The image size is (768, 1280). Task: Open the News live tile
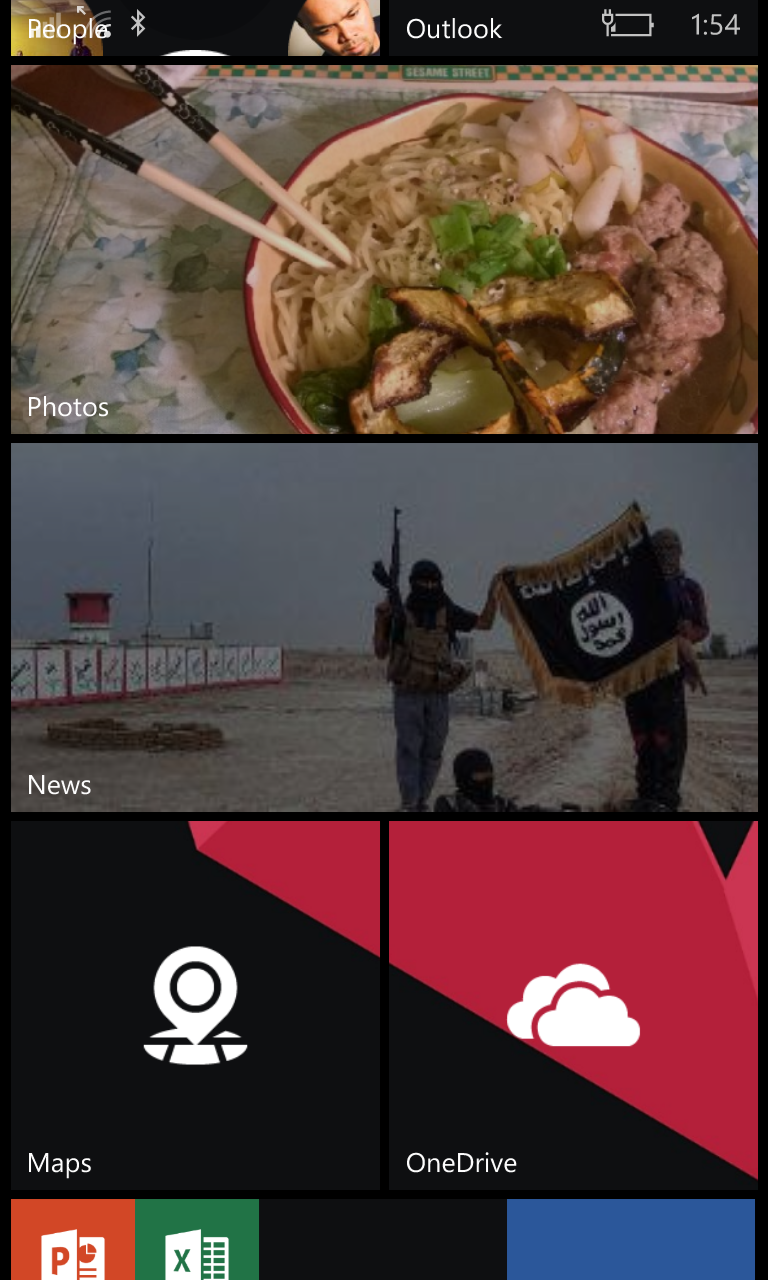coord(384,627)
